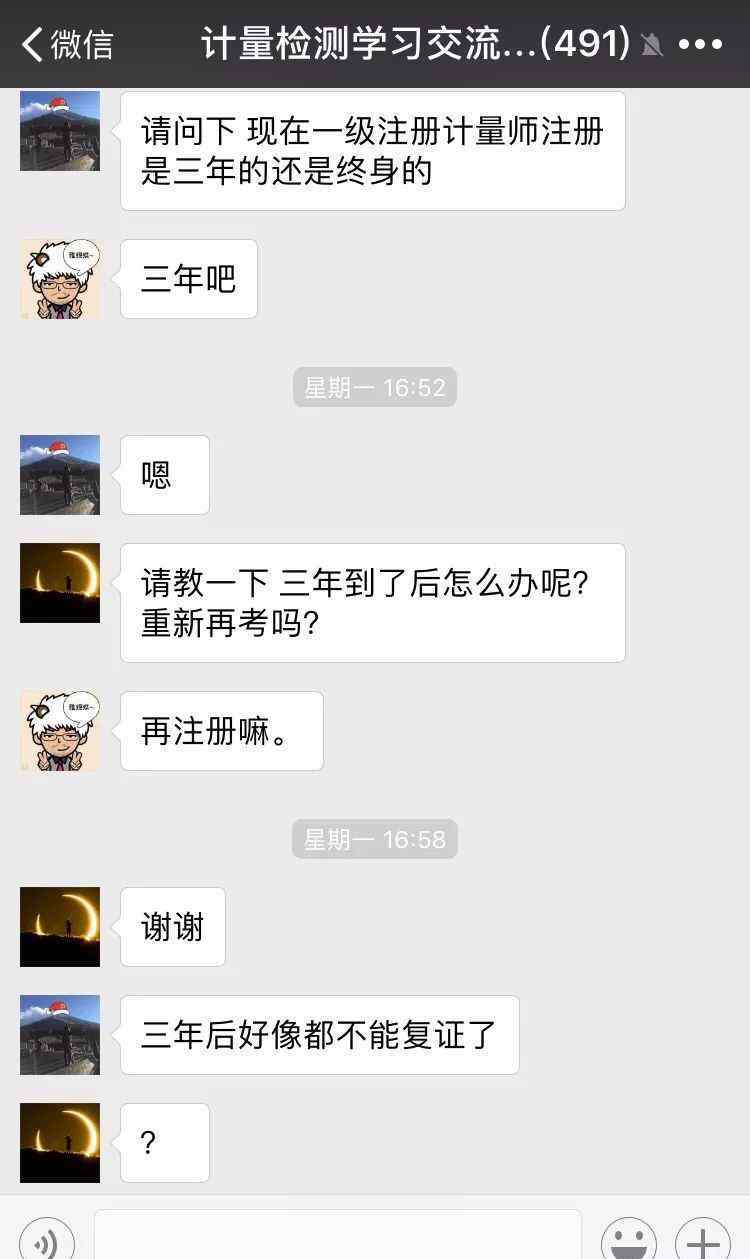Go back to the 微信 chat list

tap(66, 44)
